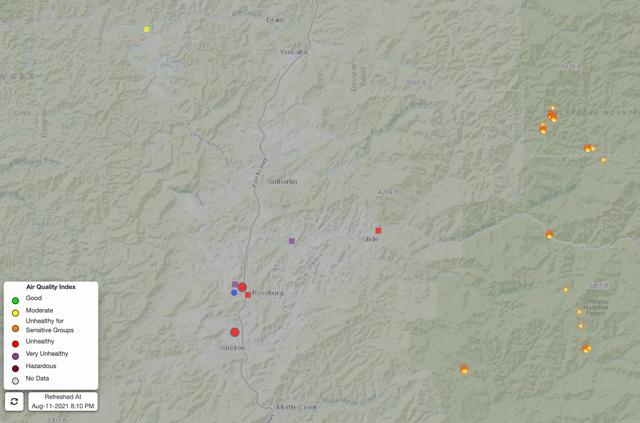640x423 pixels.
Task: Open the yellow sensor marker near Drain
Action: pos(147,29)
